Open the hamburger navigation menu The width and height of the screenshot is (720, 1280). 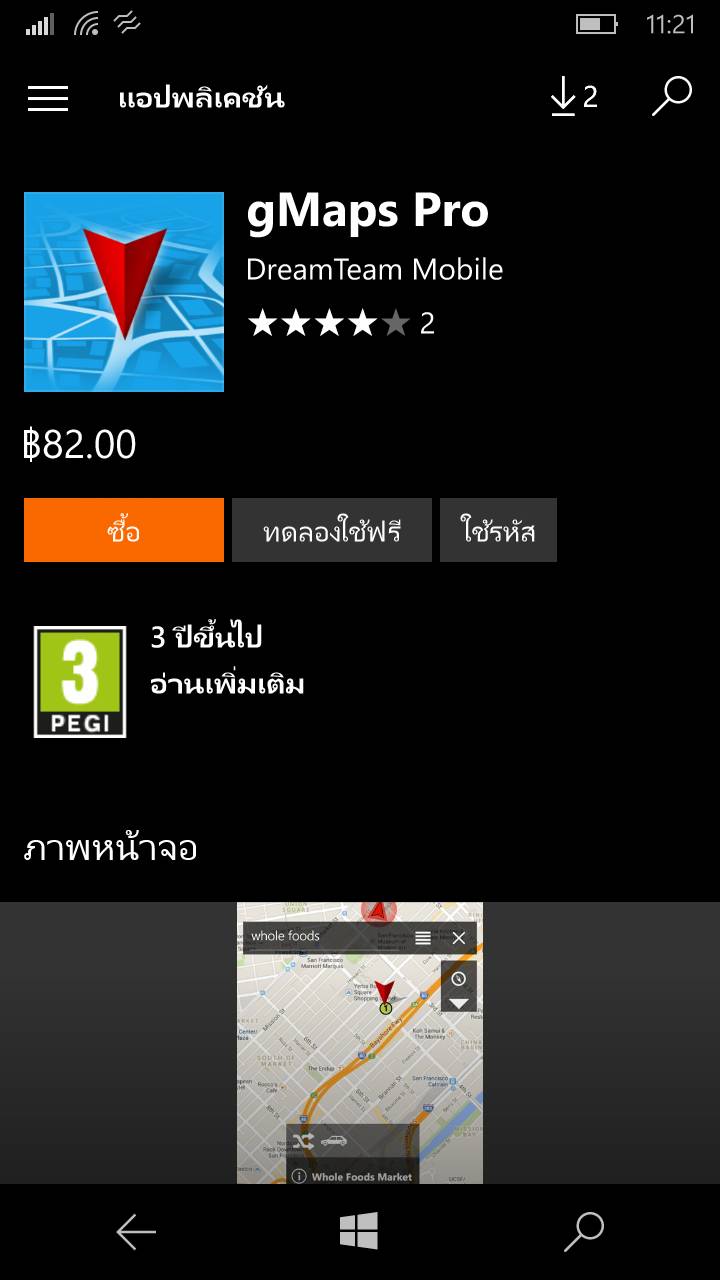[48, 98]
